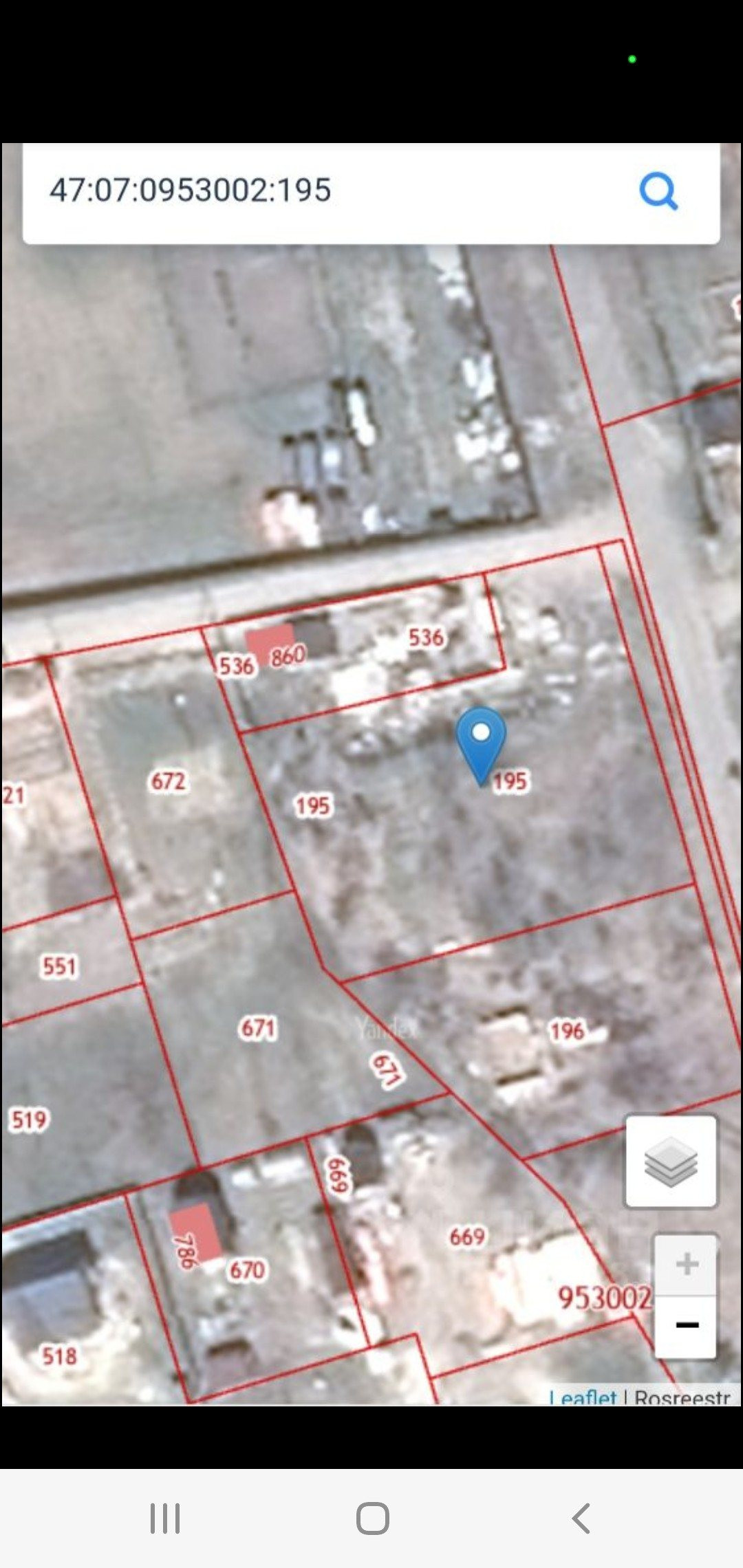This screenshot has height=1568, width=743.
Task: Zoom in on the map
Action: [x=686, y=1264]
